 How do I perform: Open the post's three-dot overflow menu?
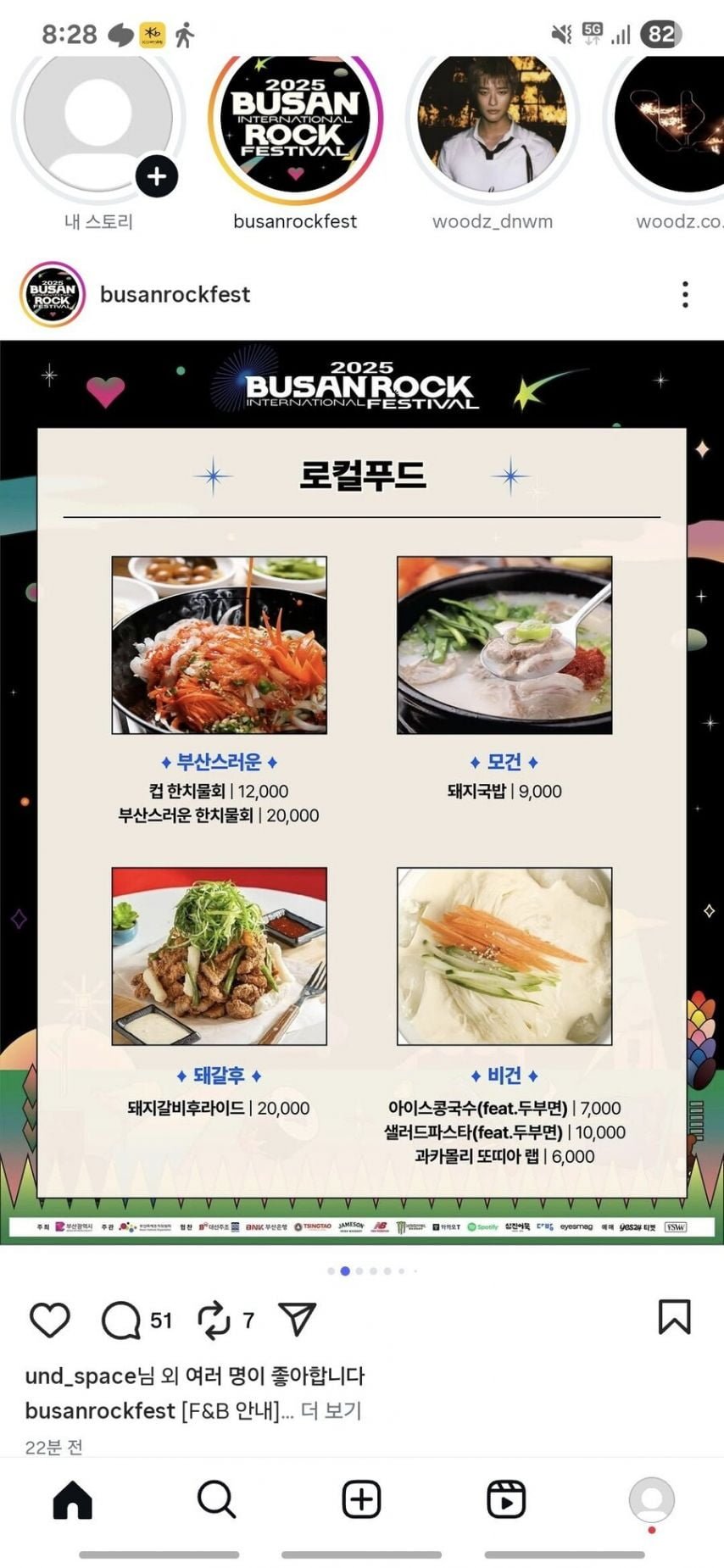[x=685, y=294]
